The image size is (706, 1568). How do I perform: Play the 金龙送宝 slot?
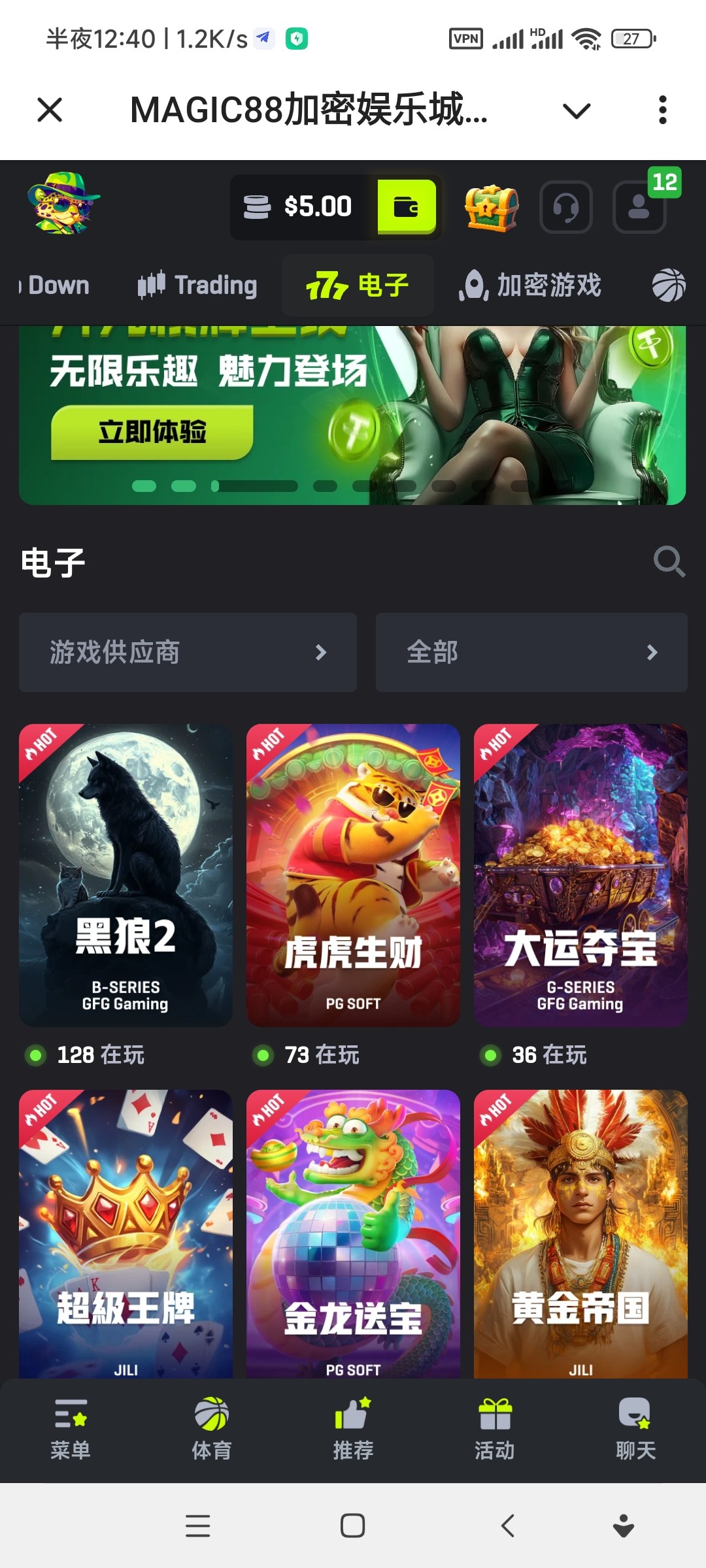[x=353, y=1233]
